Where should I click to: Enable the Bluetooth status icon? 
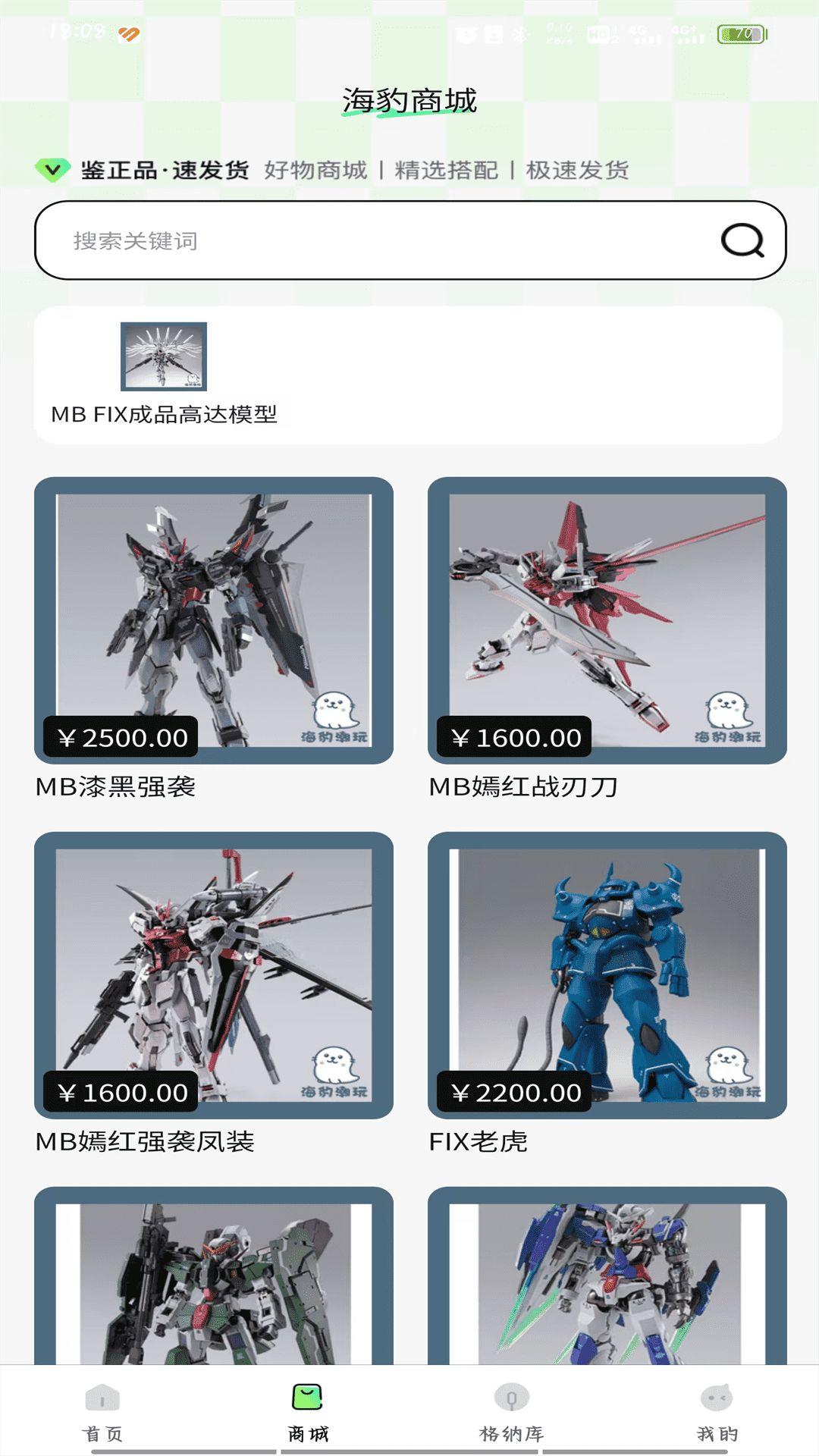[520, 33]
